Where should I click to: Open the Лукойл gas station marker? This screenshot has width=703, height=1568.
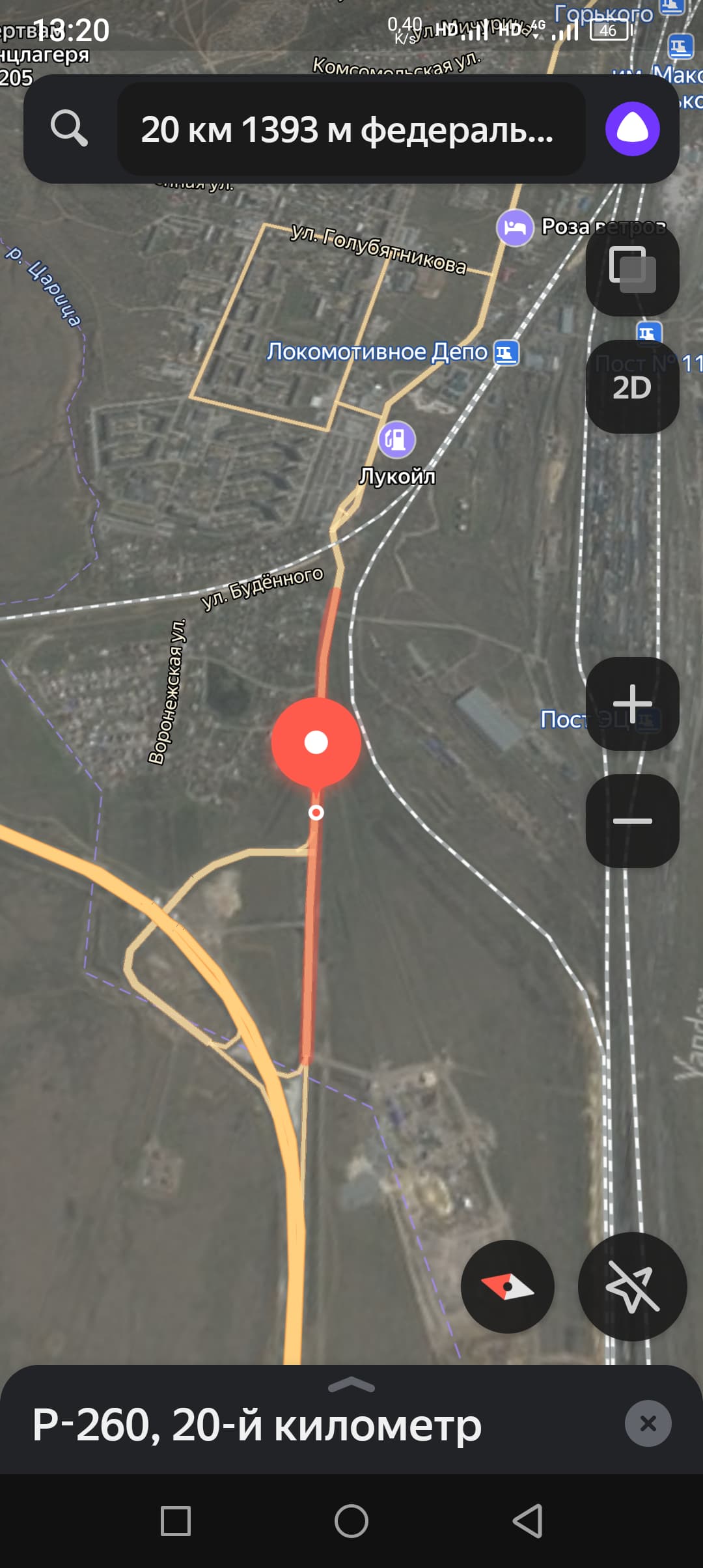tap(396, 440)
